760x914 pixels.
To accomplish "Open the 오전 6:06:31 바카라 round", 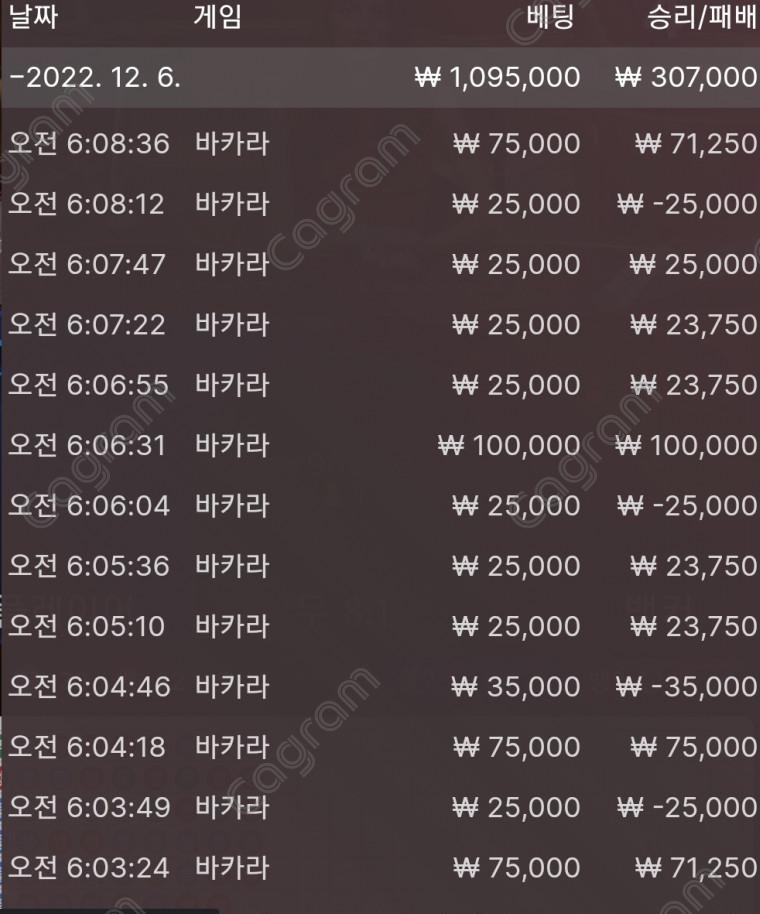I will 380,445.
